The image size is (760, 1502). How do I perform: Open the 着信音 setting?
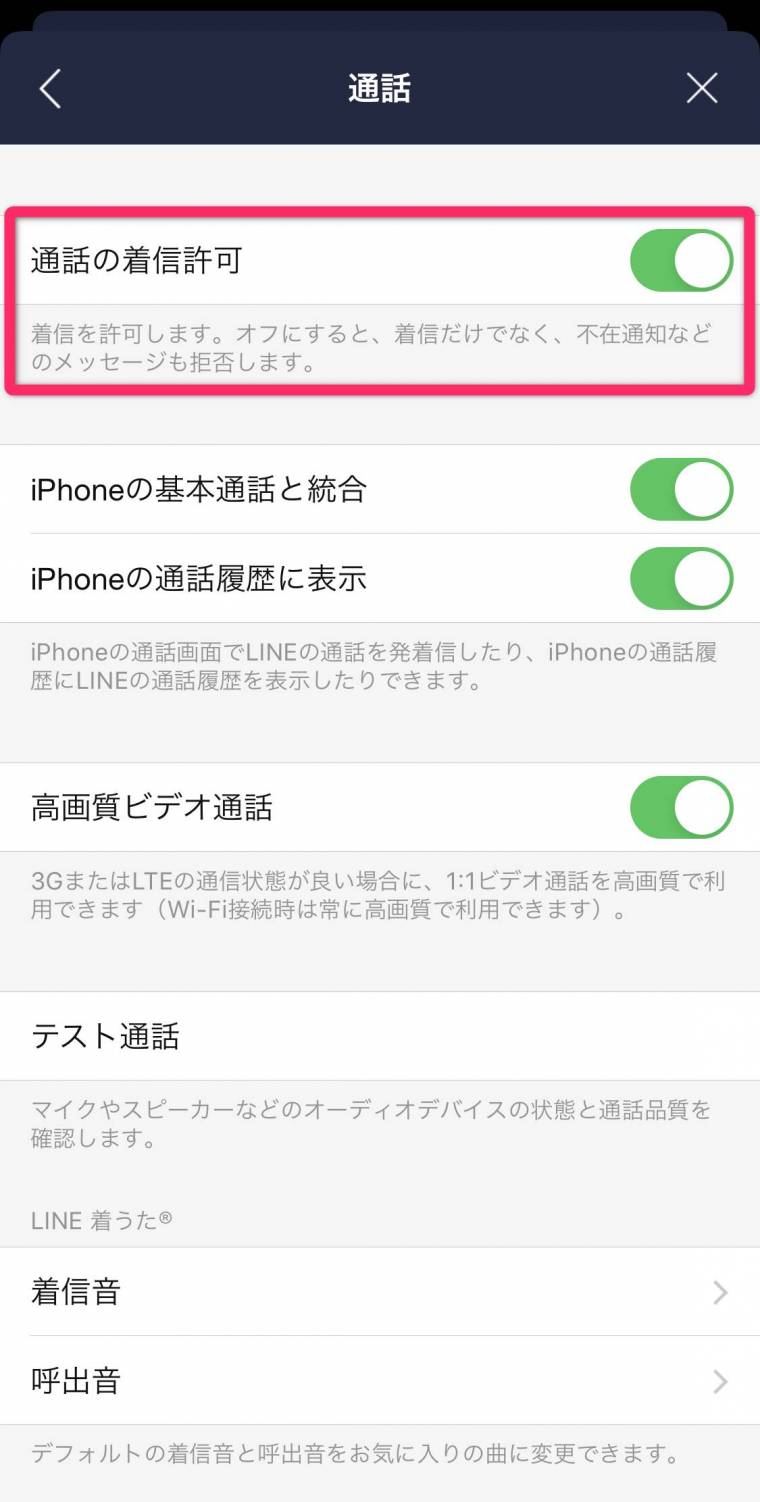[x=380, y=1292]
